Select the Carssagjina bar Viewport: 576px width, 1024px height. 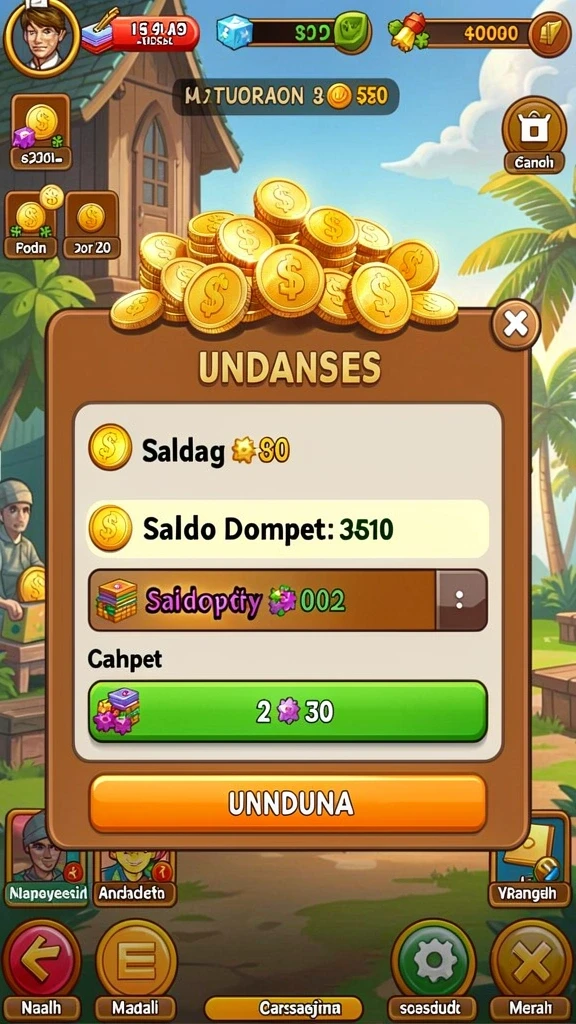pos(283,1008)
